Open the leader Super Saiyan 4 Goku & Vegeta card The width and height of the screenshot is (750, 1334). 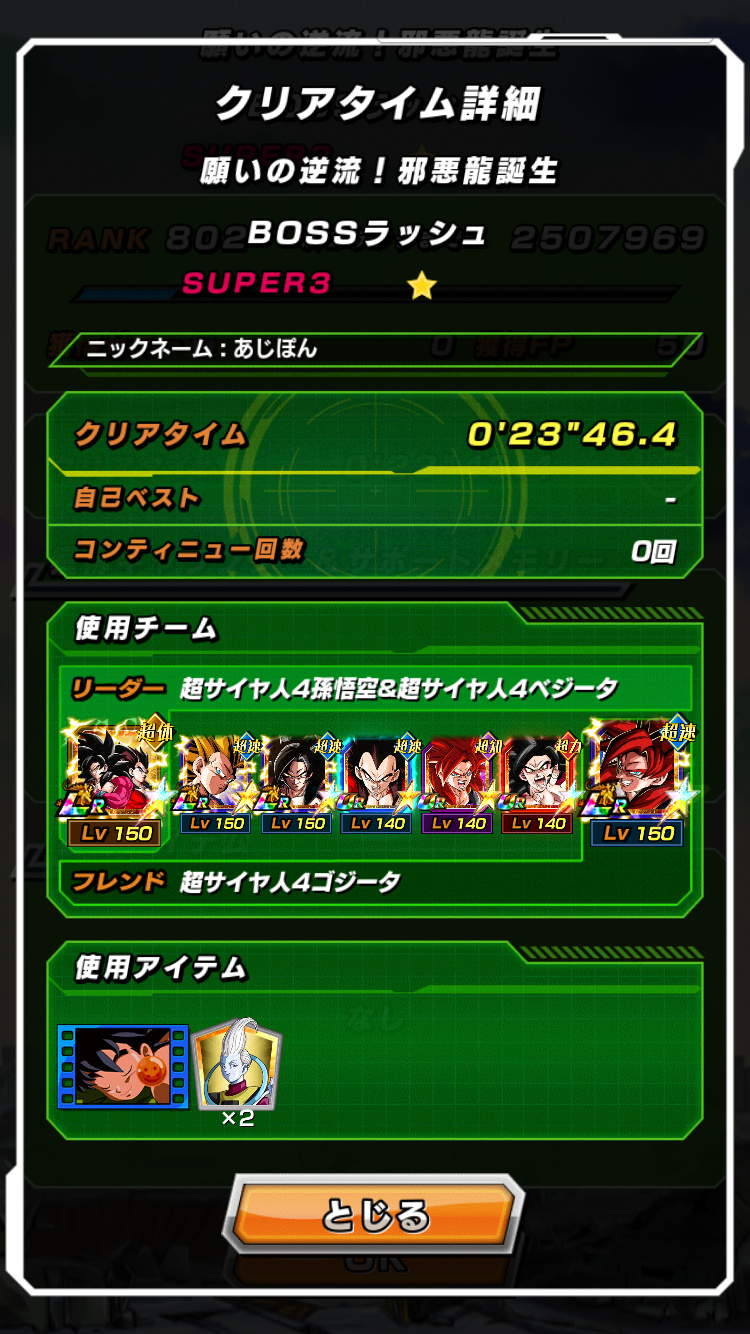point(115,781)
